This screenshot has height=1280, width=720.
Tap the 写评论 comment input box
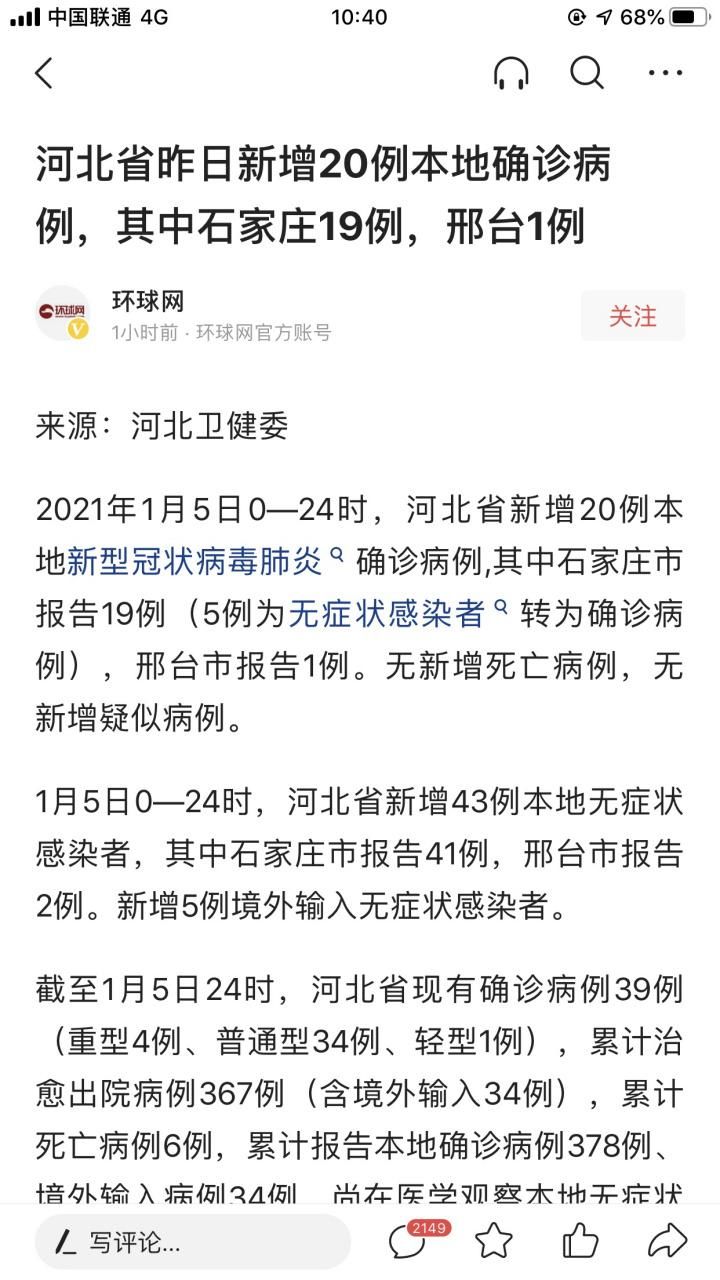tap(192, 1242)
